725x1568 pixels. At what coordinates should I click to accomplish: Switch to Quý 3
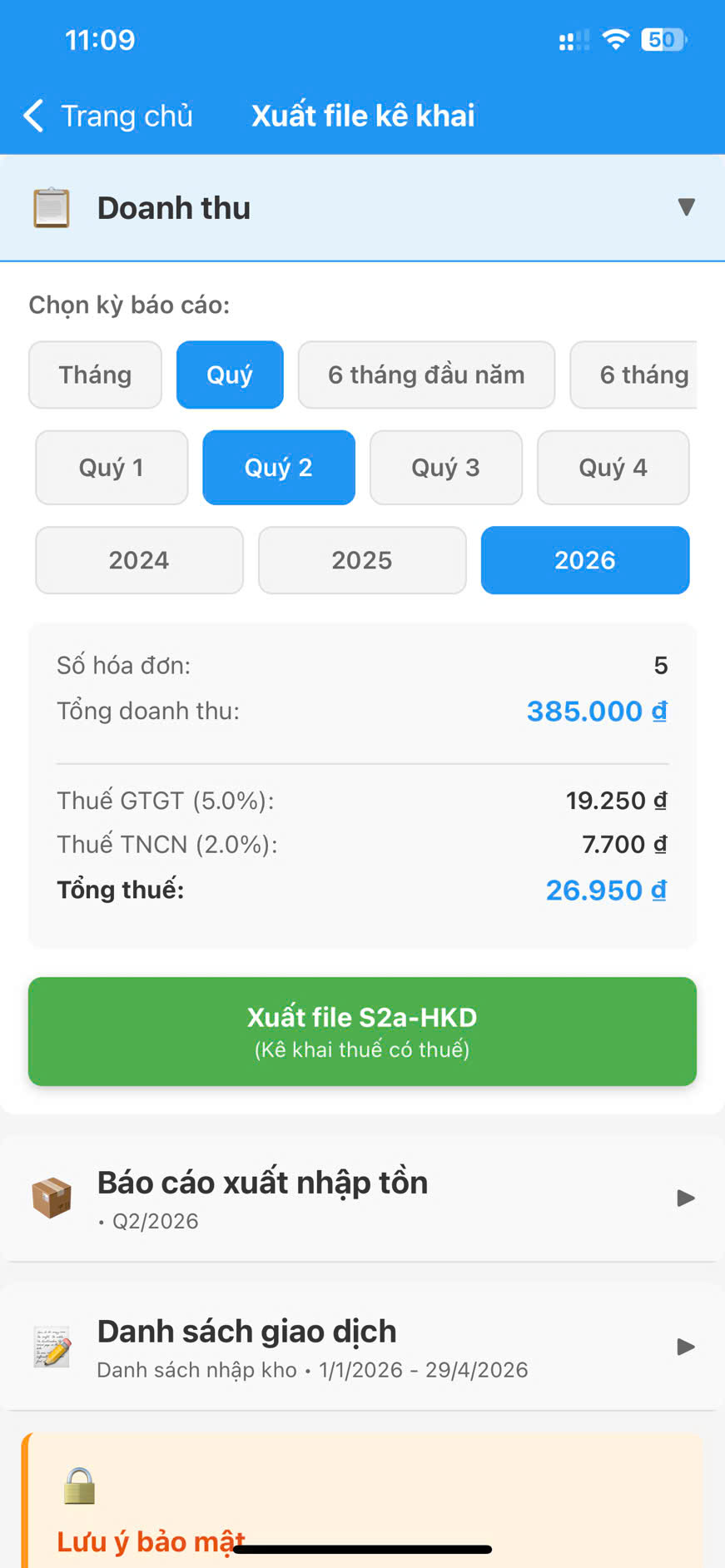coord(445,468)
